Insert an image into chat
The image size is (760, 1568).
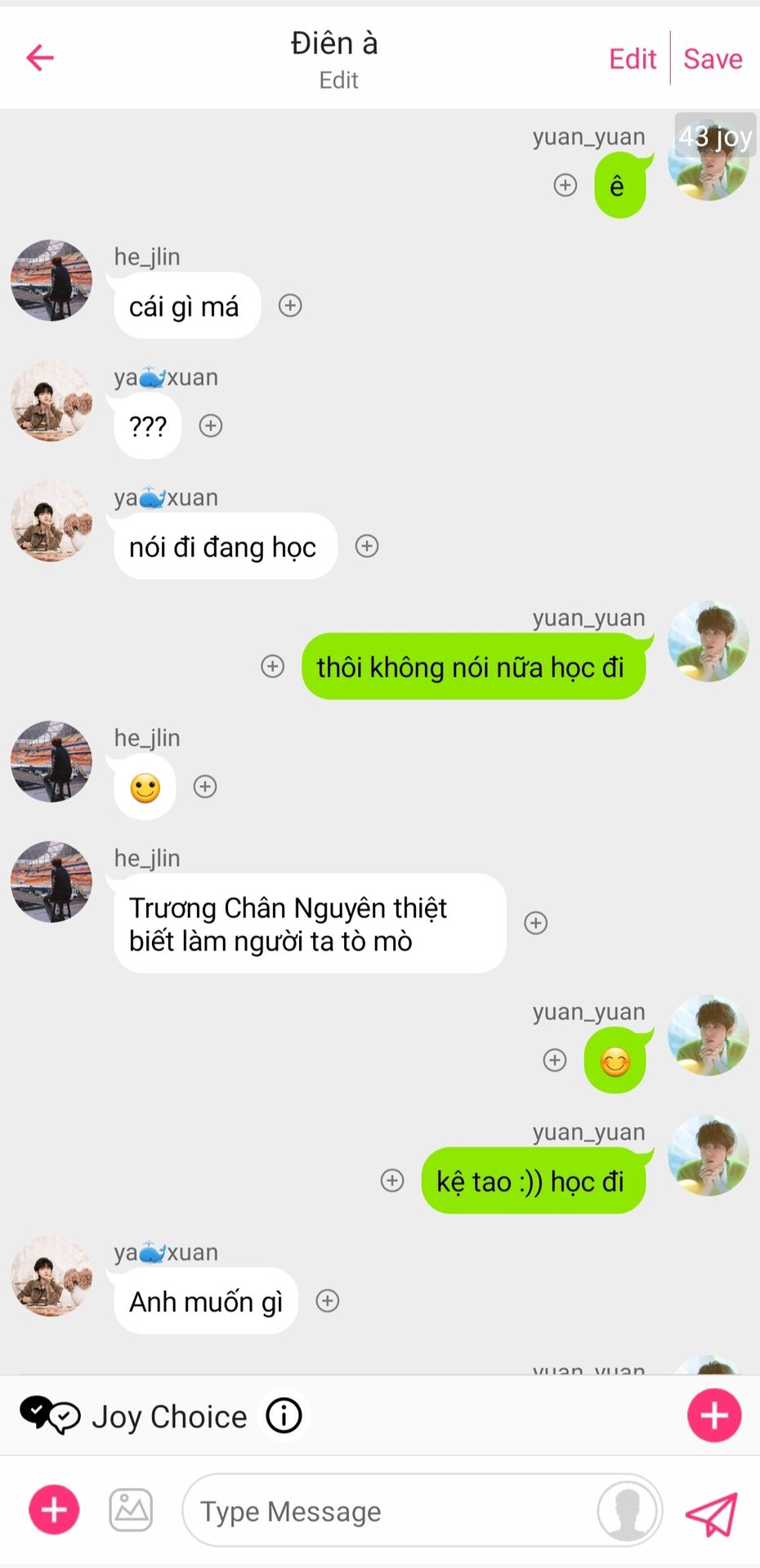pos(131,1510)
